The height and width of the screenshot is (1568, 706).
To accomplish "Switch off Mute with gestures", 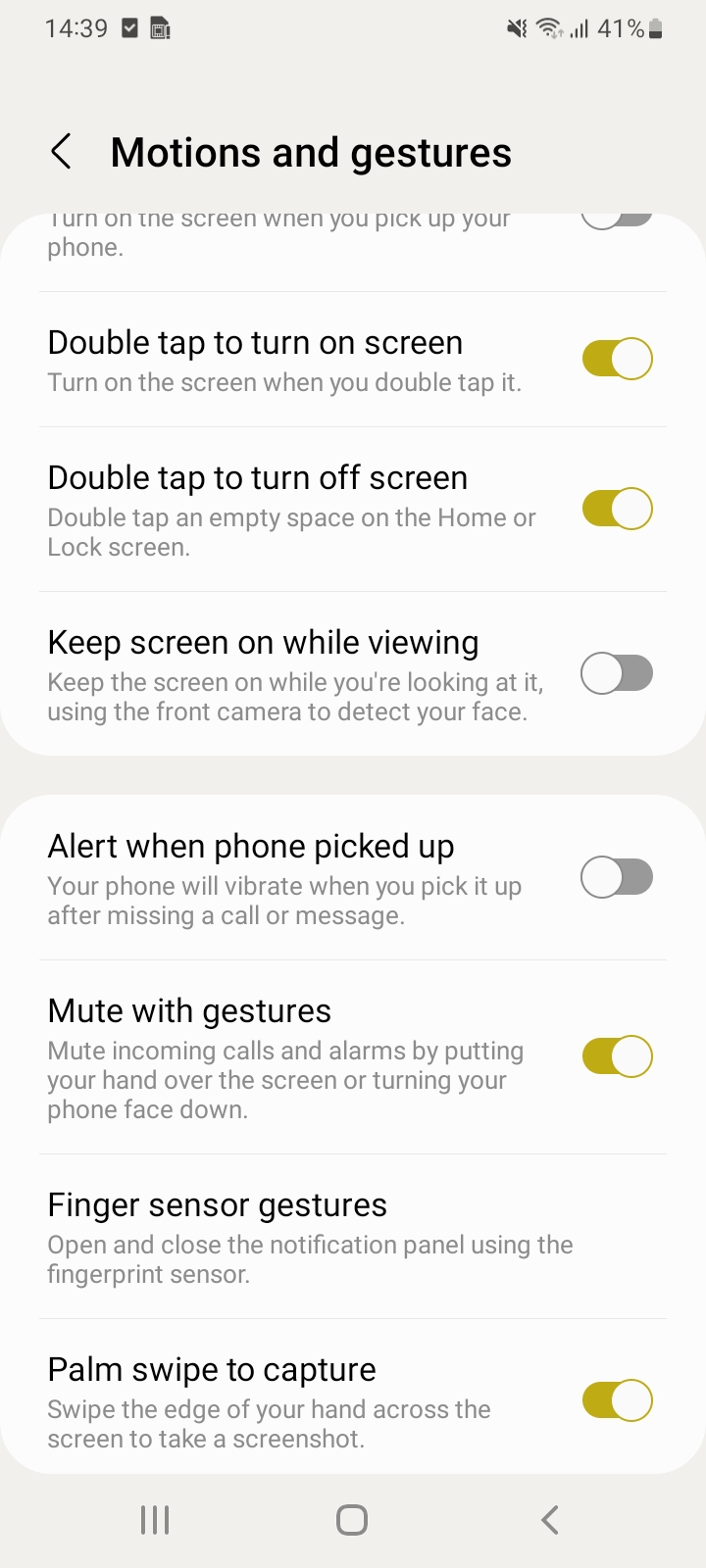I will (x=617, y=1056).
